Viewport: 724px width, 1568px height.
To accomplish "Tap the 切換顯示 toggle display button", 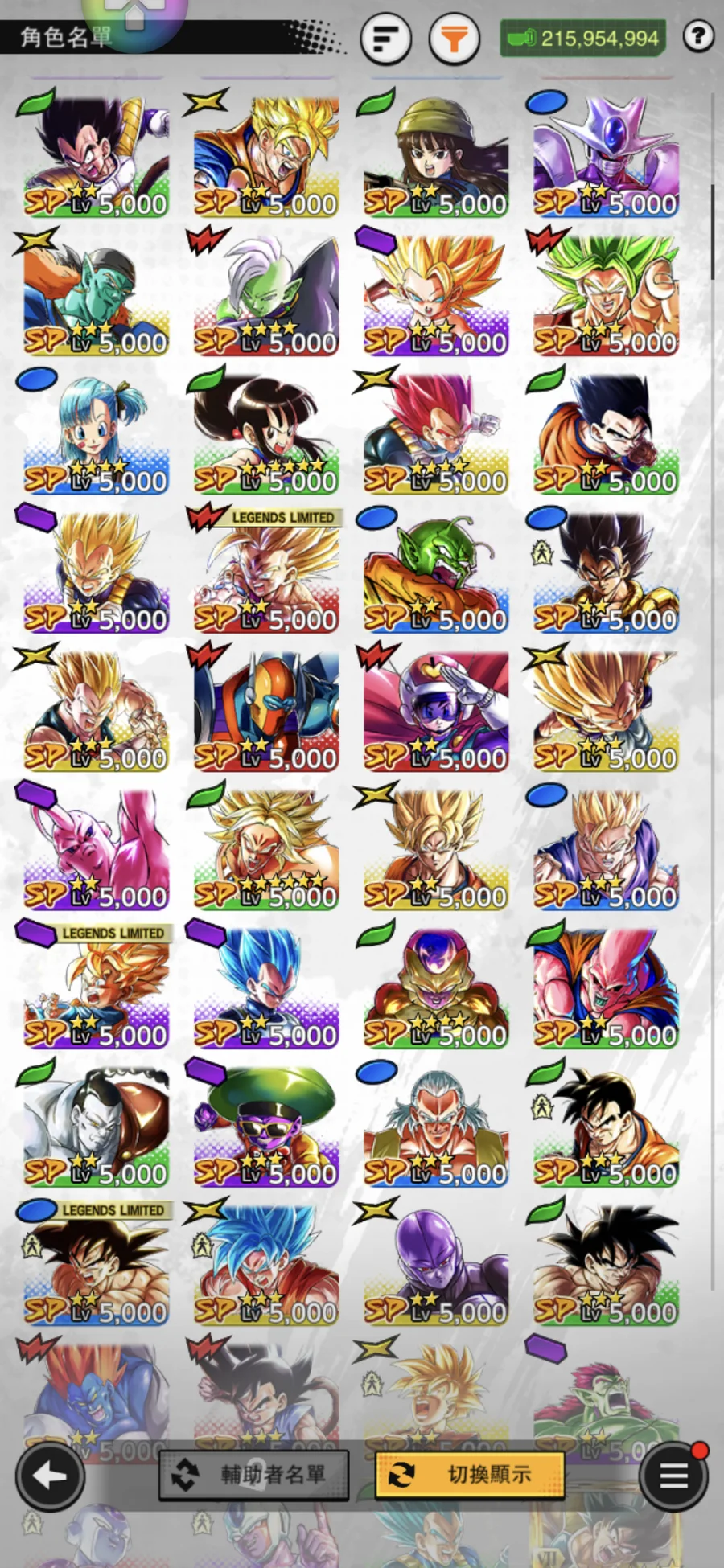I will click(470, 1475).
